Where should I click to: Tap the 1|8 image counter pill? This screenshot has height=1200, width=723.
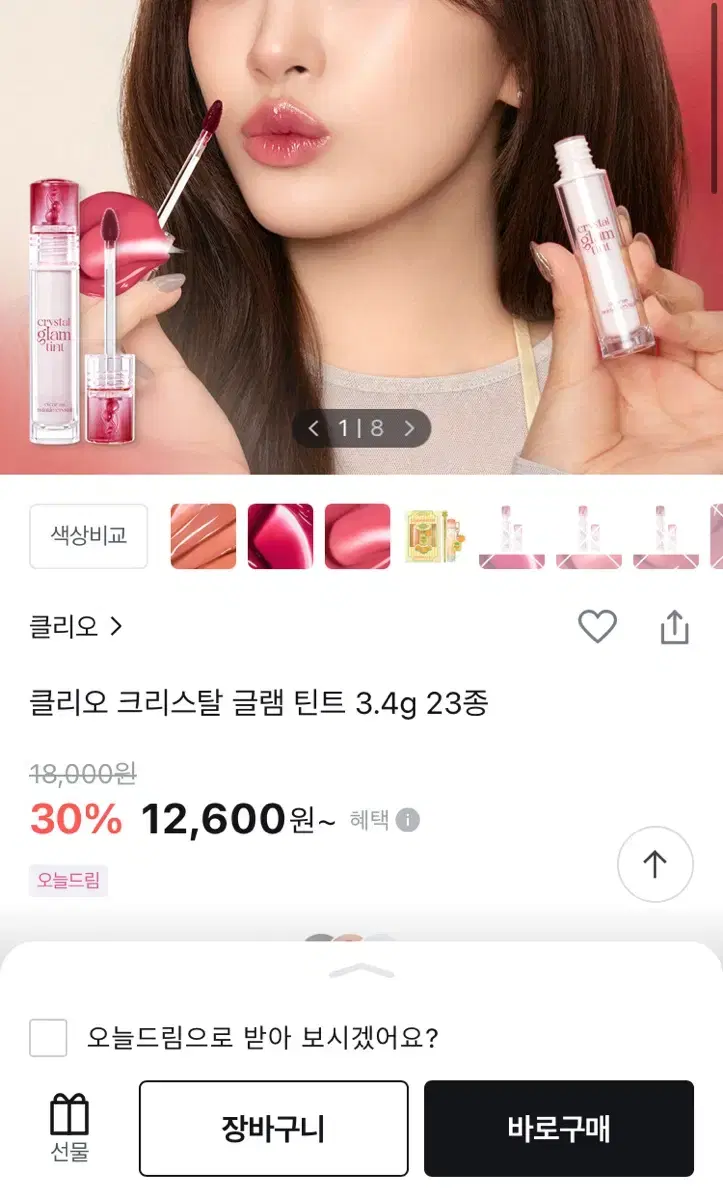point(361,427)
